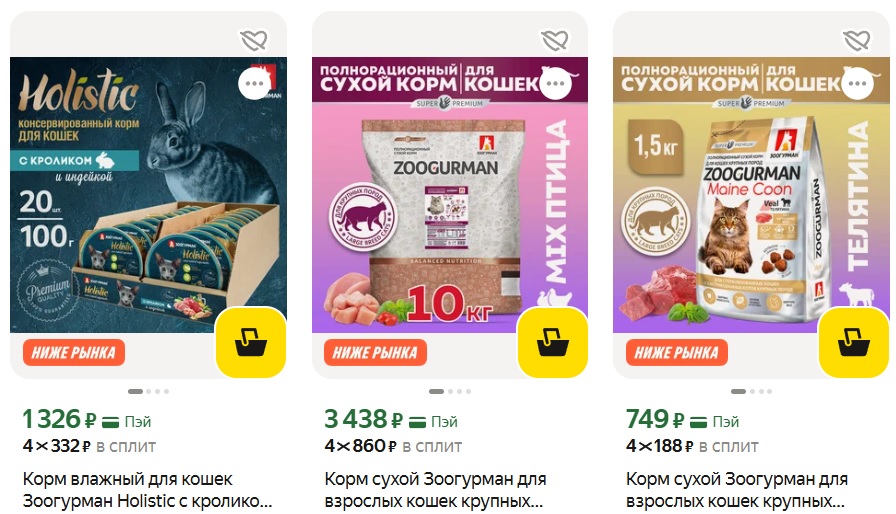Open the 749 ₽ Zoogurman Maine Coon product
Viewport: 896px width, 514px height.
pos(750,489)
